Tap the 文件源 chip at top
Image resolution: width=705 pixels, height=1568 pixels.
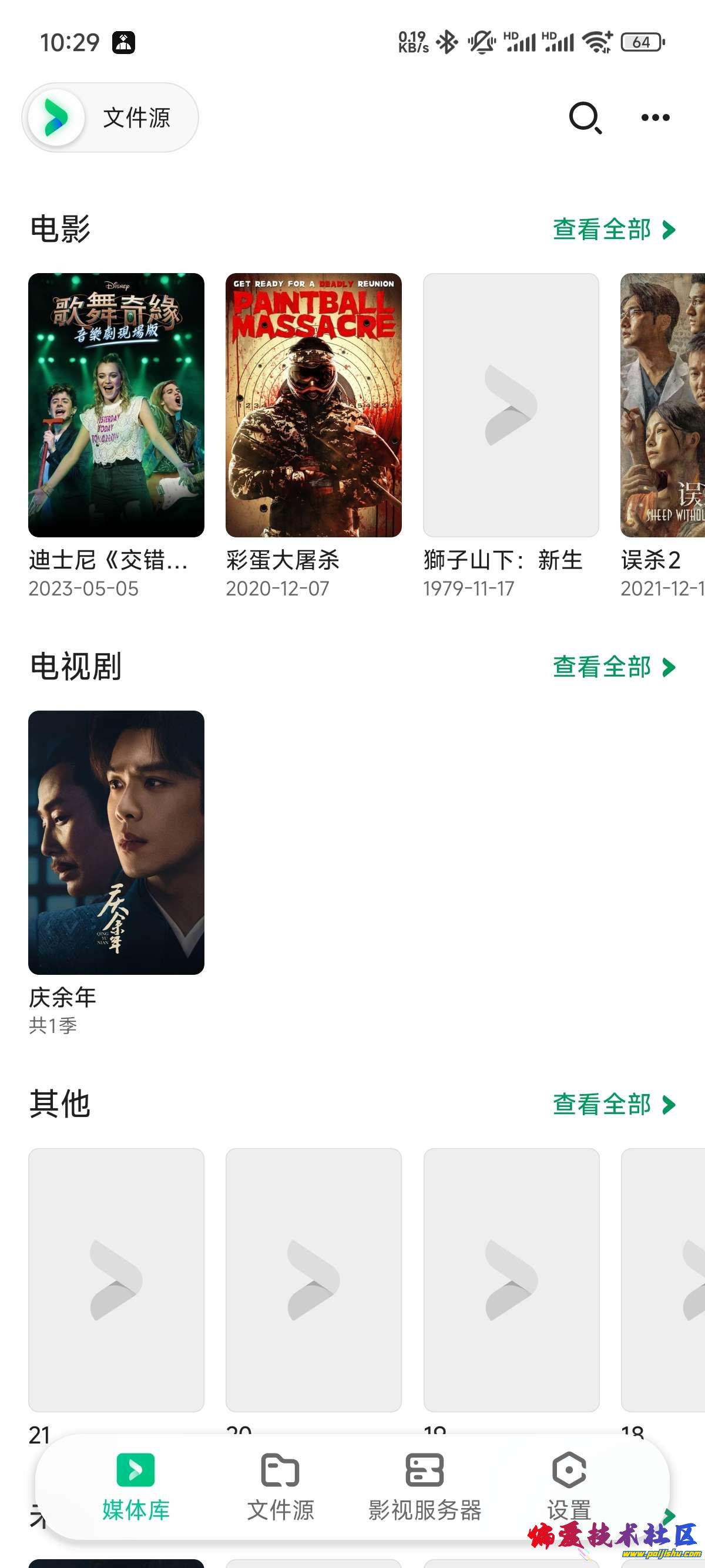110,117
